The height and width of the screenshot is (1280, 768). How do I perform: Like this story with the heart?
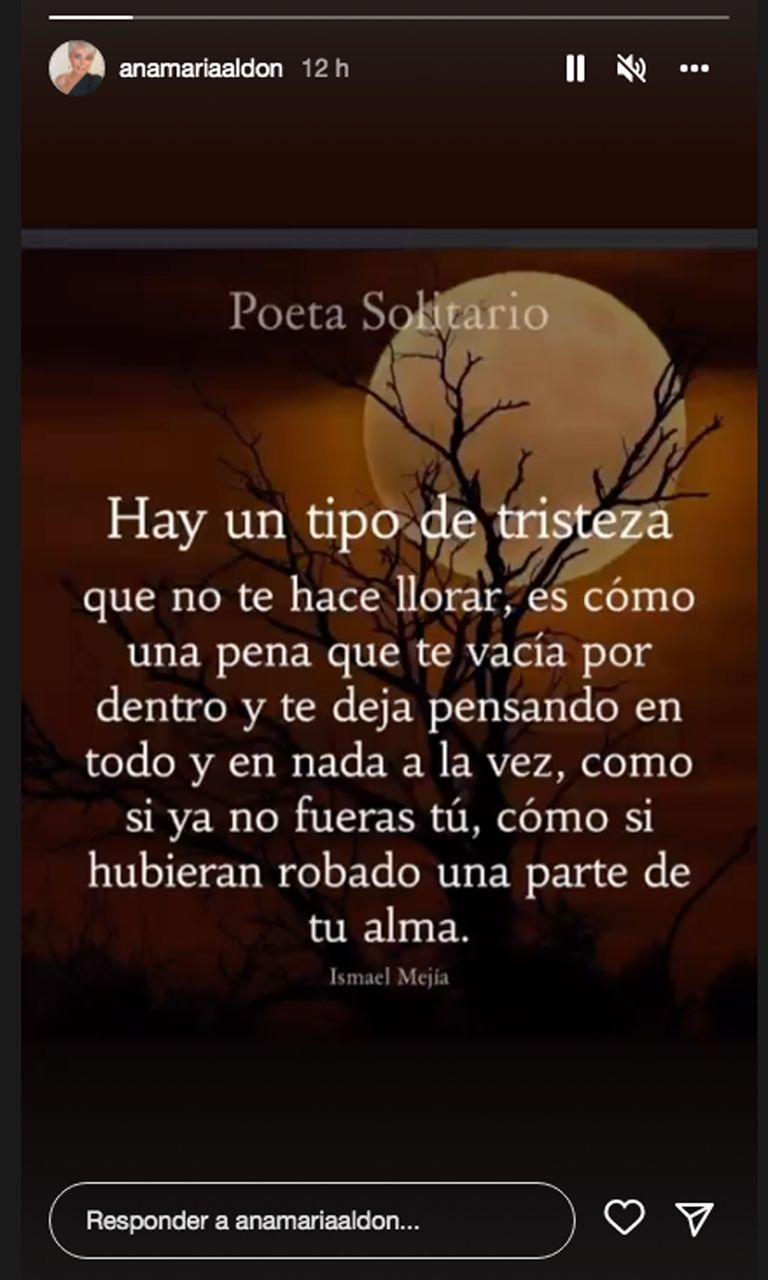(x=625, y=1218)
